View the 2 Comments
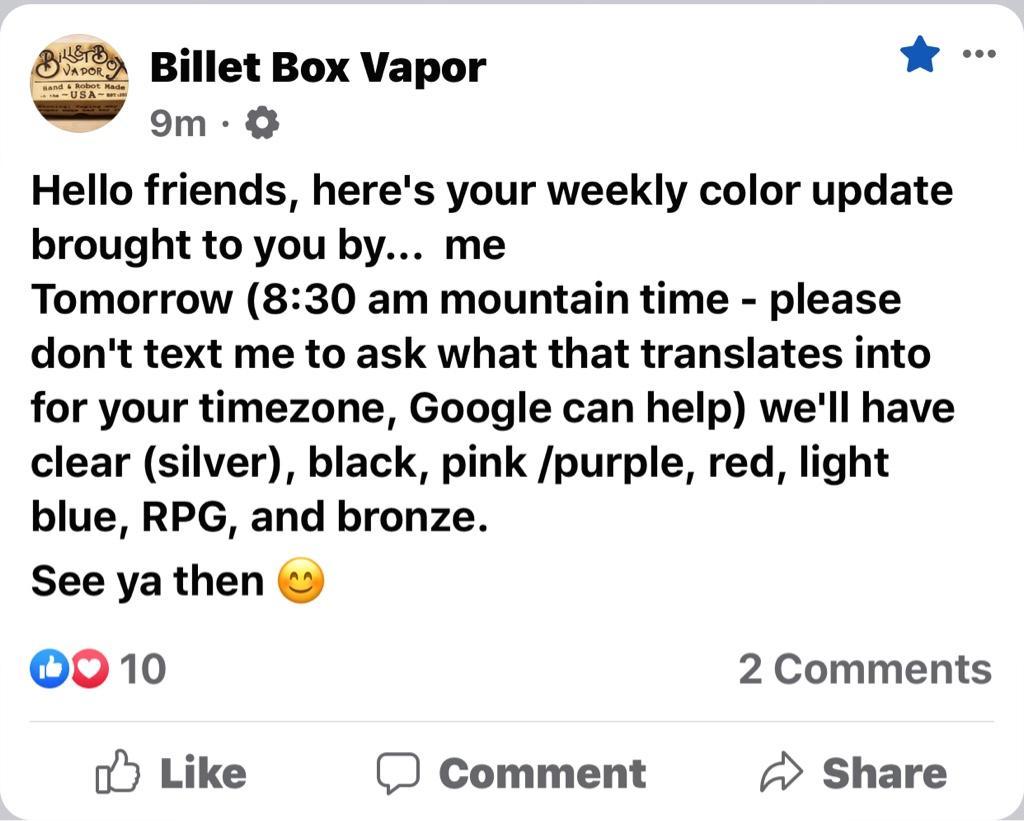Viewport: 1024px width, 821px height. [x=864, y=669]
